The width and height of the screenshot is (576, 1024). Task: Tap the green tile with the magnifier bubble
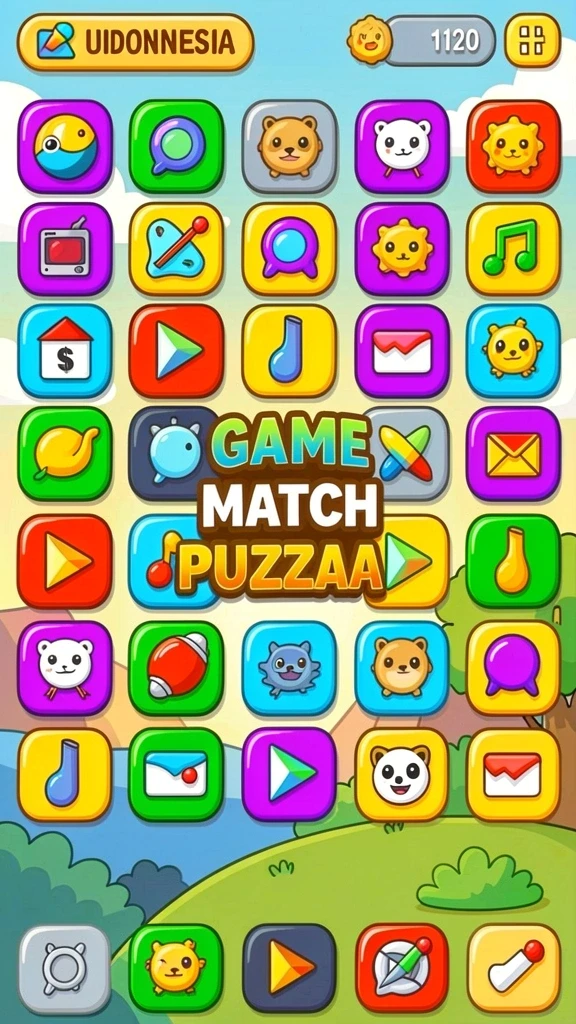176,146
